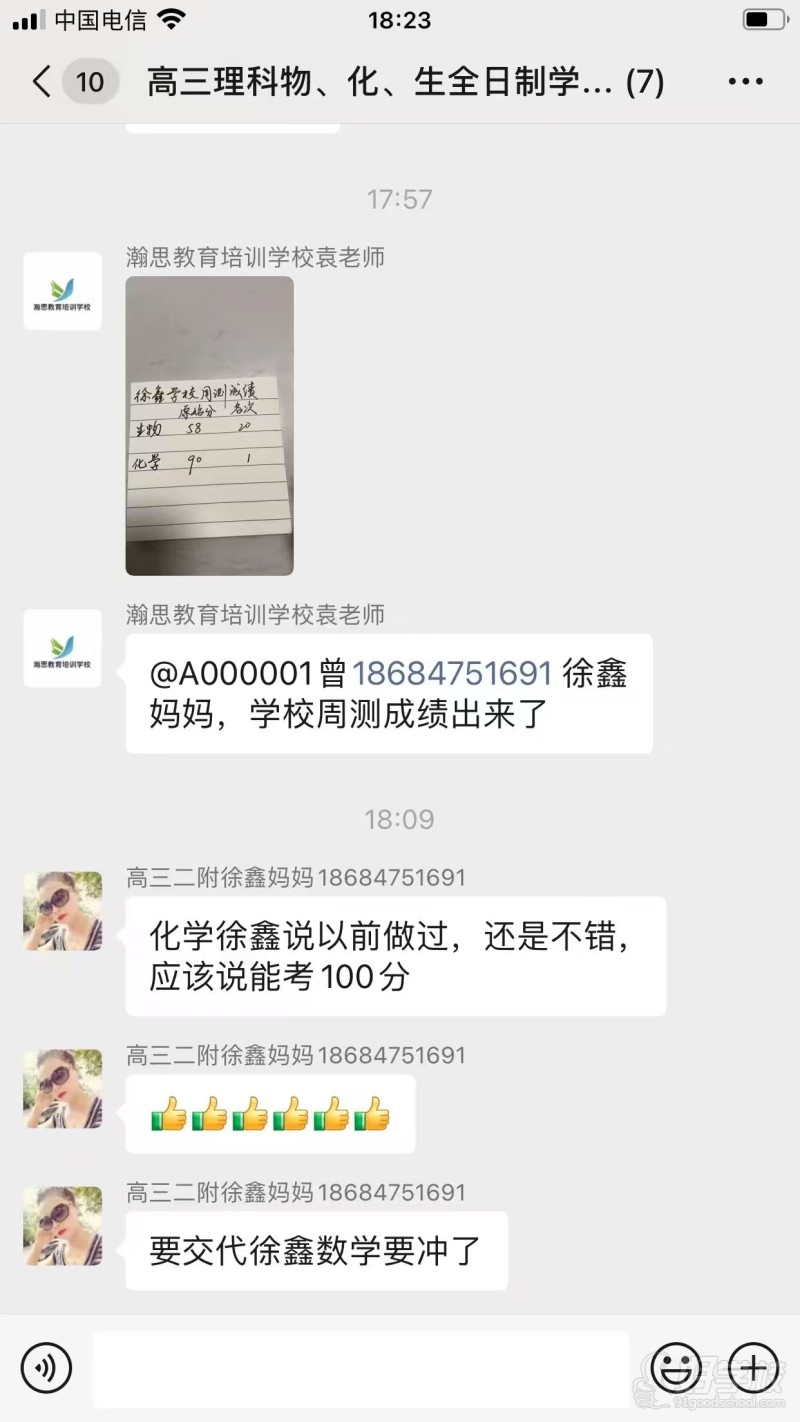Open 徐鑫妈妈's avatar beside the 化学 message
Viewport: 800px width, 1422px height.
(x=62, y=910)
